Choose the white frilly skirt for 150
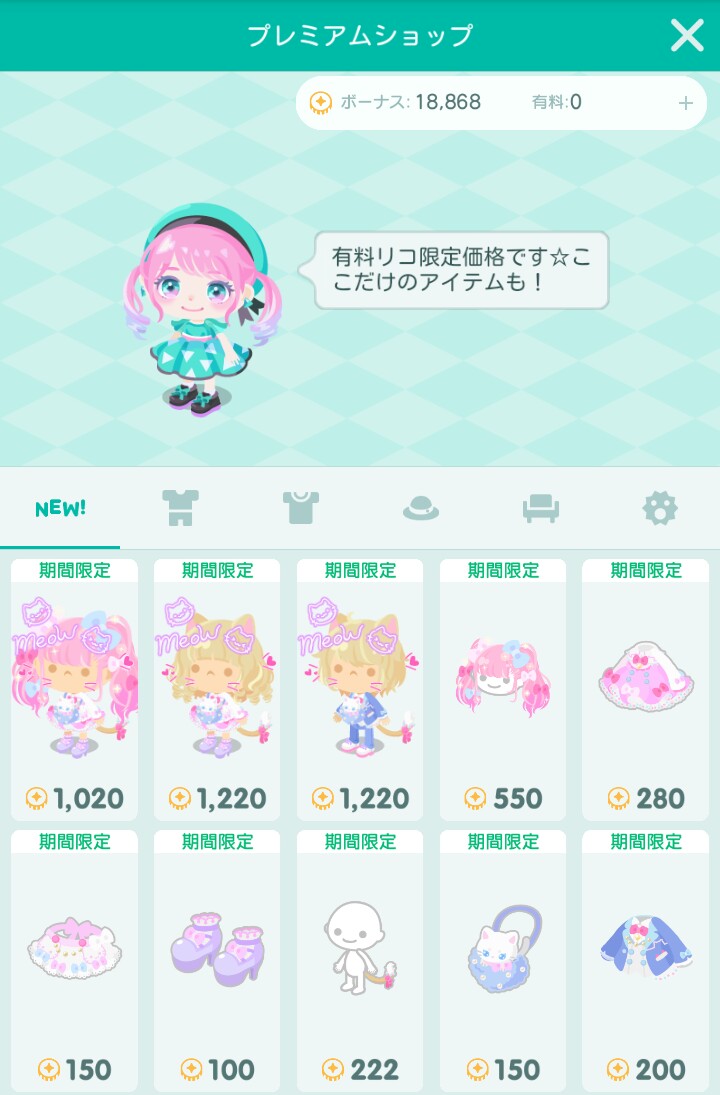 tap(74, 960)
